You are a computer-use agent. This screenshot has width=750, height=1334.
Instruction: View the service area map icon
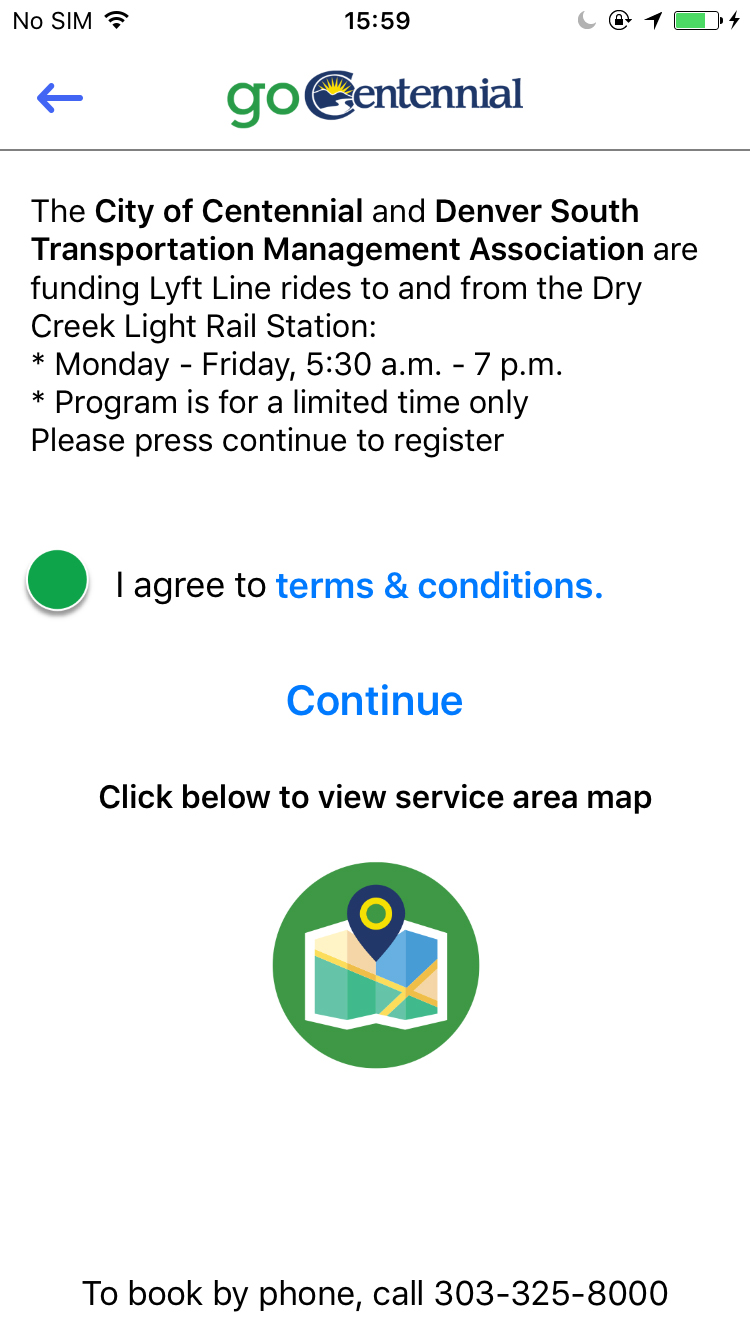coord(375,965)
